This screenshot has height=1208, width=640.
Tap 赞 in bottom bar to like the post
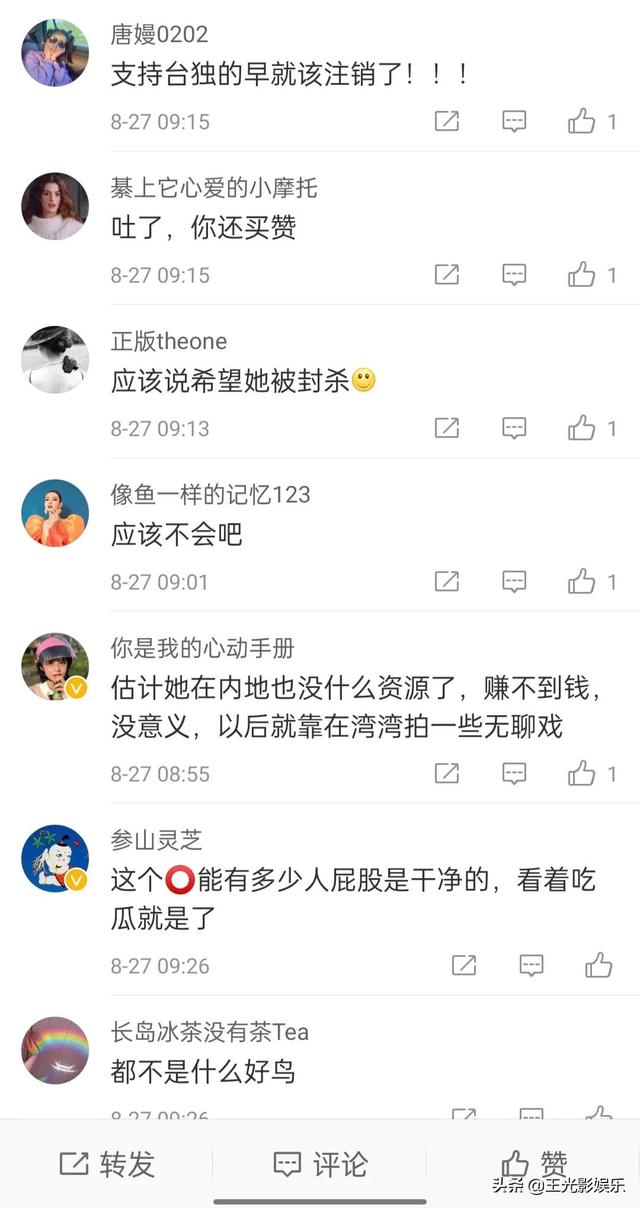[534, 1164]
